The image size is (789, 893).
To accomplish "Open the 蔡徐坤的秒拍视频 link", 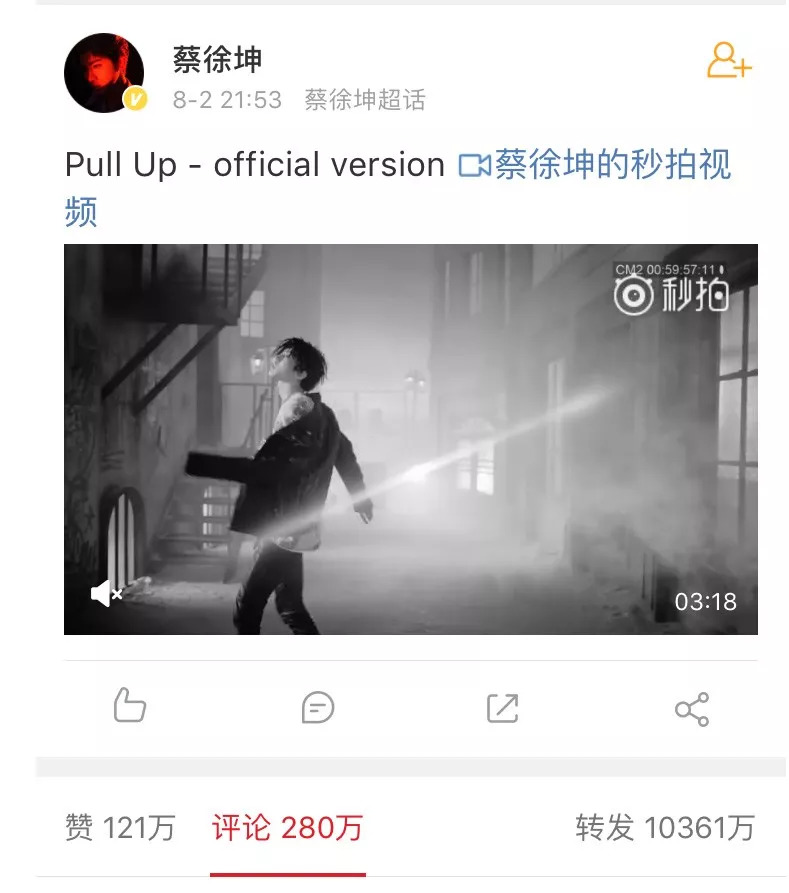I will [x=596, y=165].
